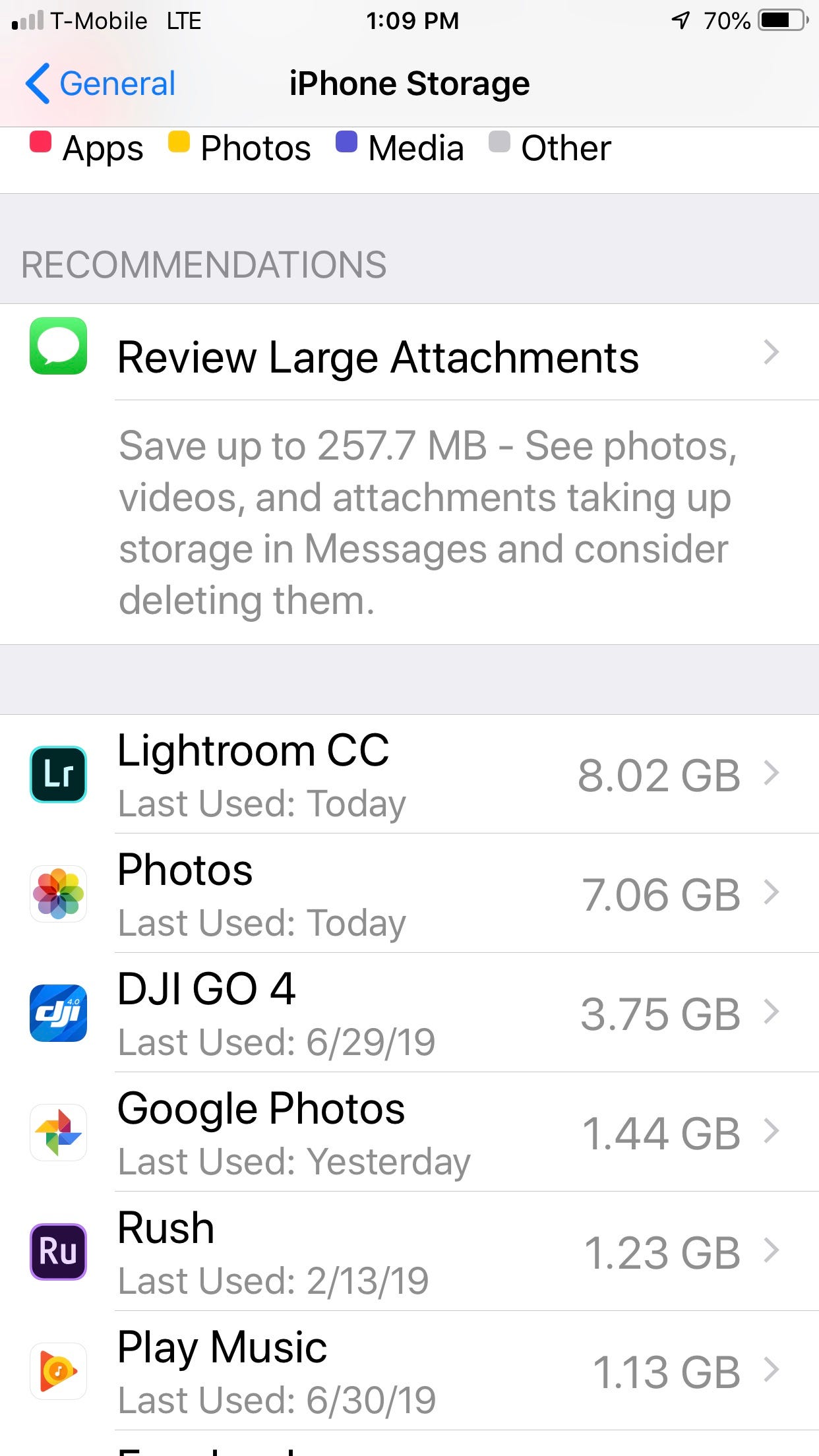The image size is (819, 1456).
Task: Select the Google Photos storage row
Action: [x=409, y=1133]
